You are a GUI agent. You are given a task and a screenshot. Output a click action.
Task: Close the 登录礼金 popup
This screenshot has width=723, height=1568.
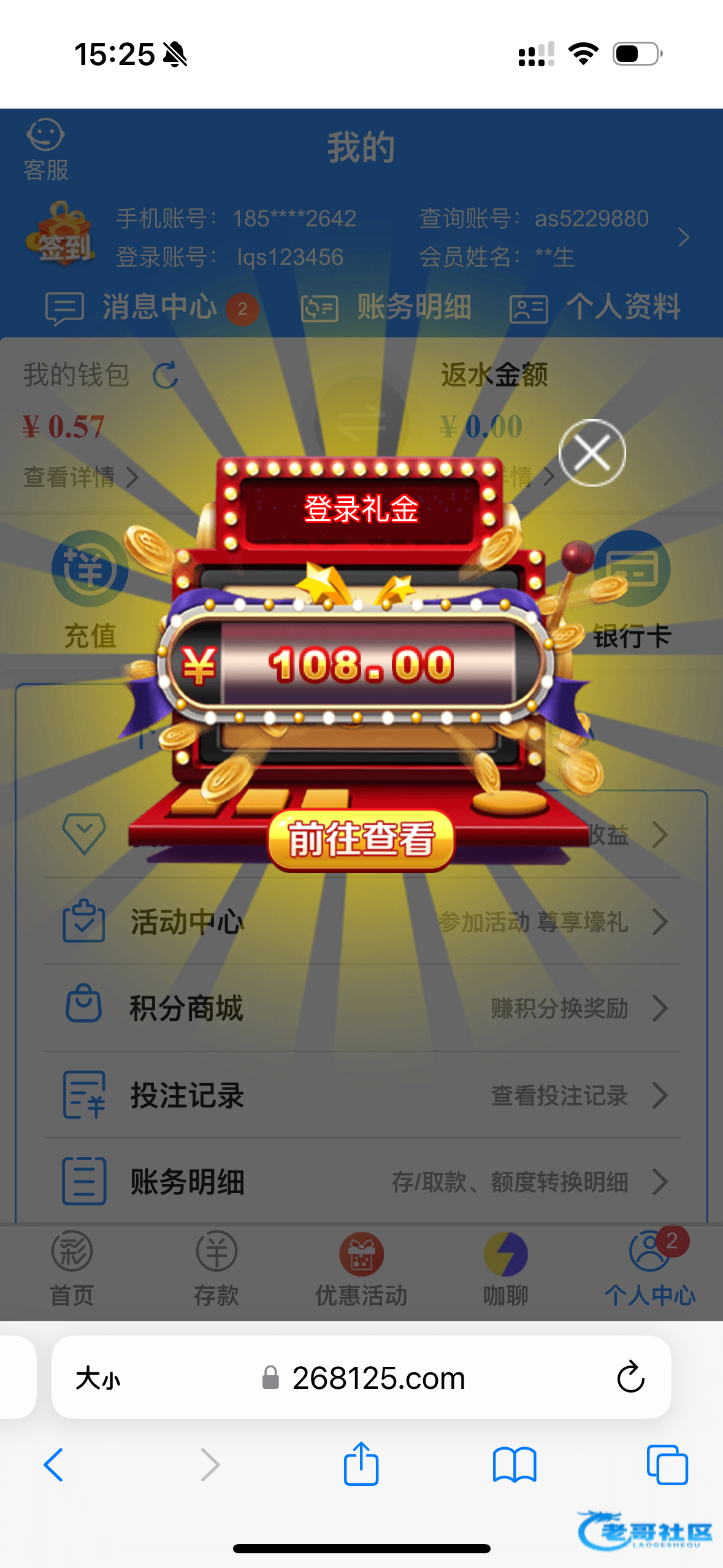click(x=592, y=453)
